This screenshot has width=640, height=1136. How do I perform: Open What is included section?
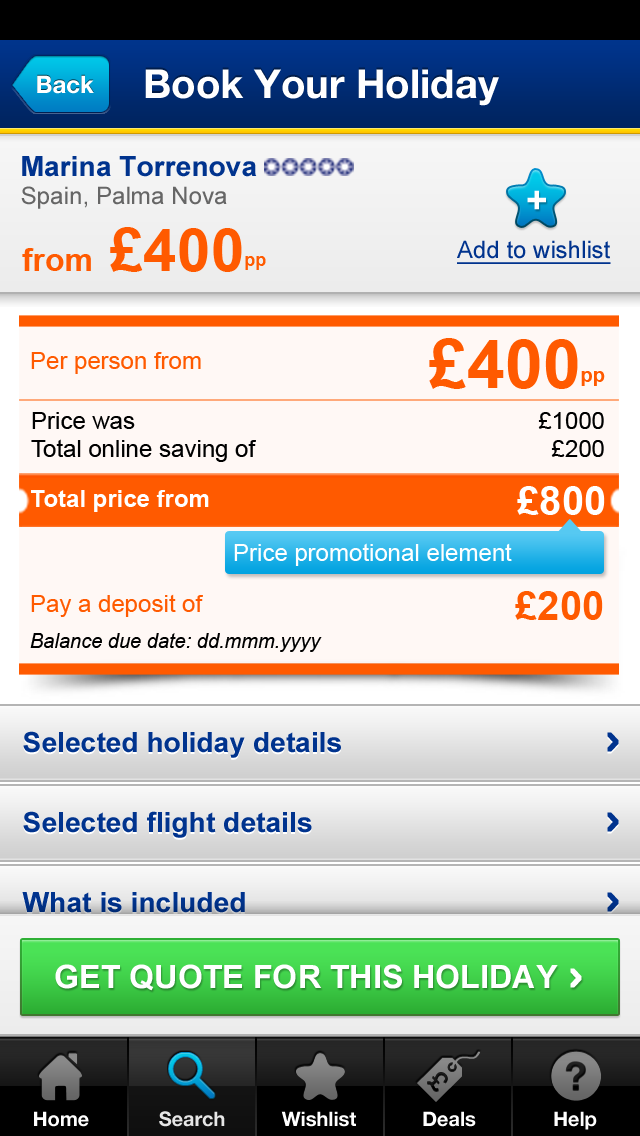tap(320, 890)
